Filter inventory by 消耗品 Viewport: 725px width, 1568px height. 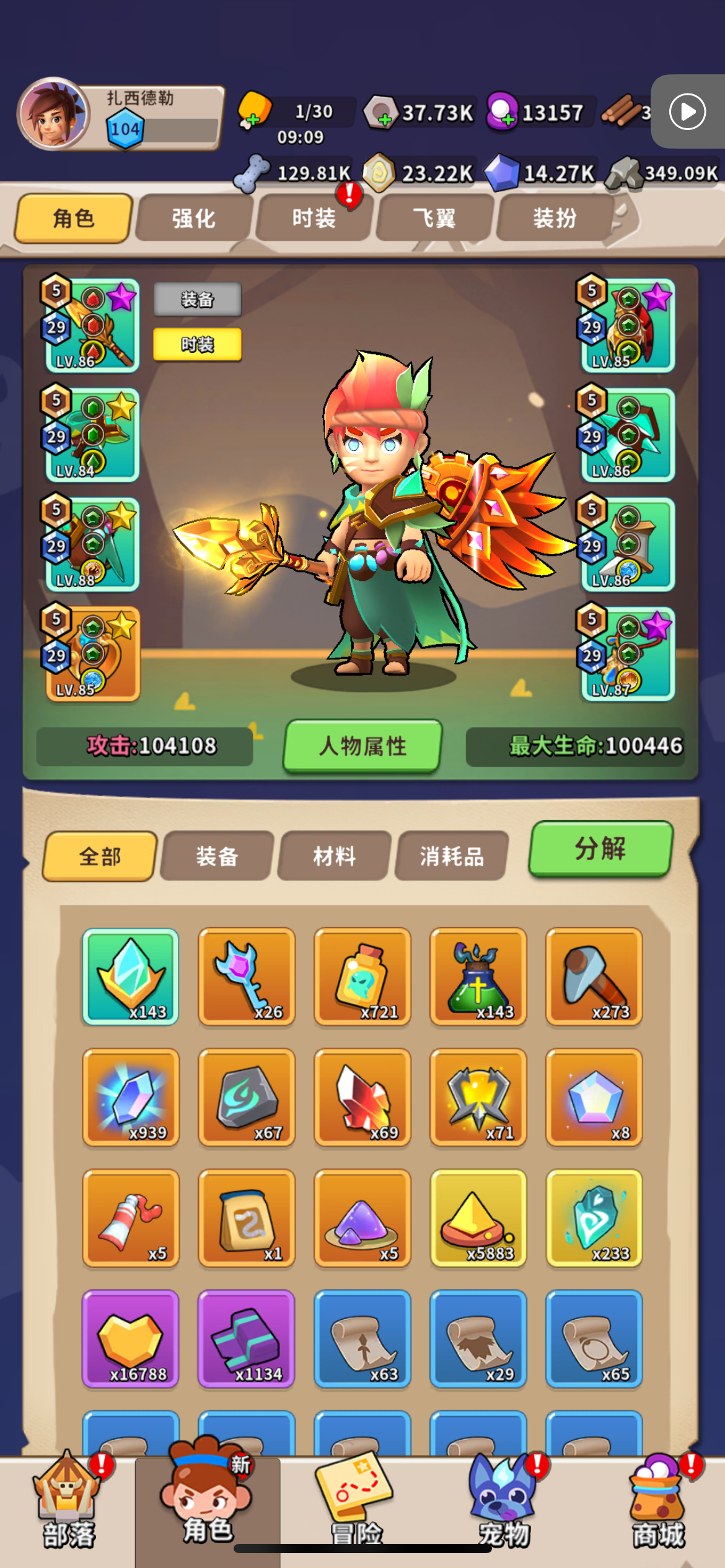point(452,856)
